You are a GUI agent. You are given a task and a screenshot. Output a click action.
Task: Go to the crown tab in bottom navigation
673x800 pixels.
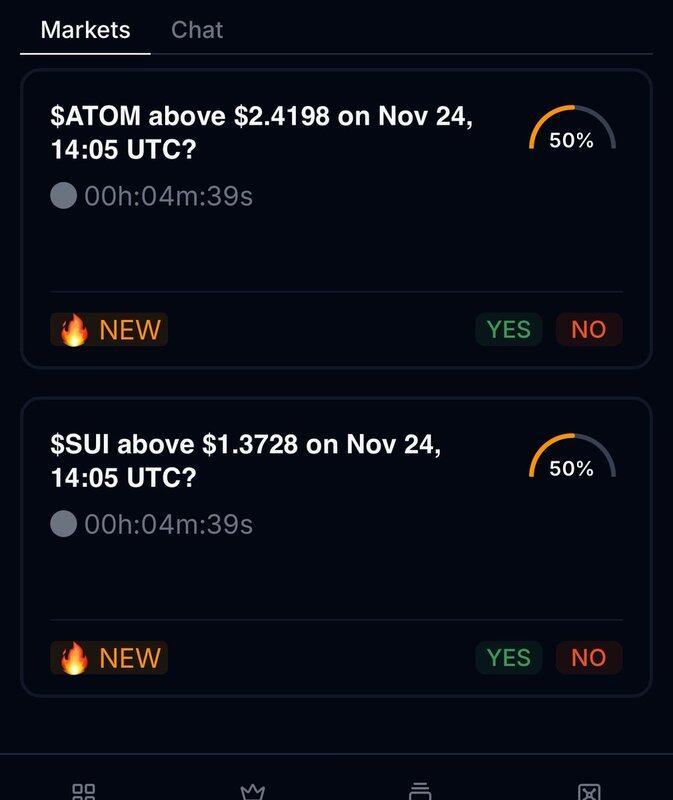252,792
